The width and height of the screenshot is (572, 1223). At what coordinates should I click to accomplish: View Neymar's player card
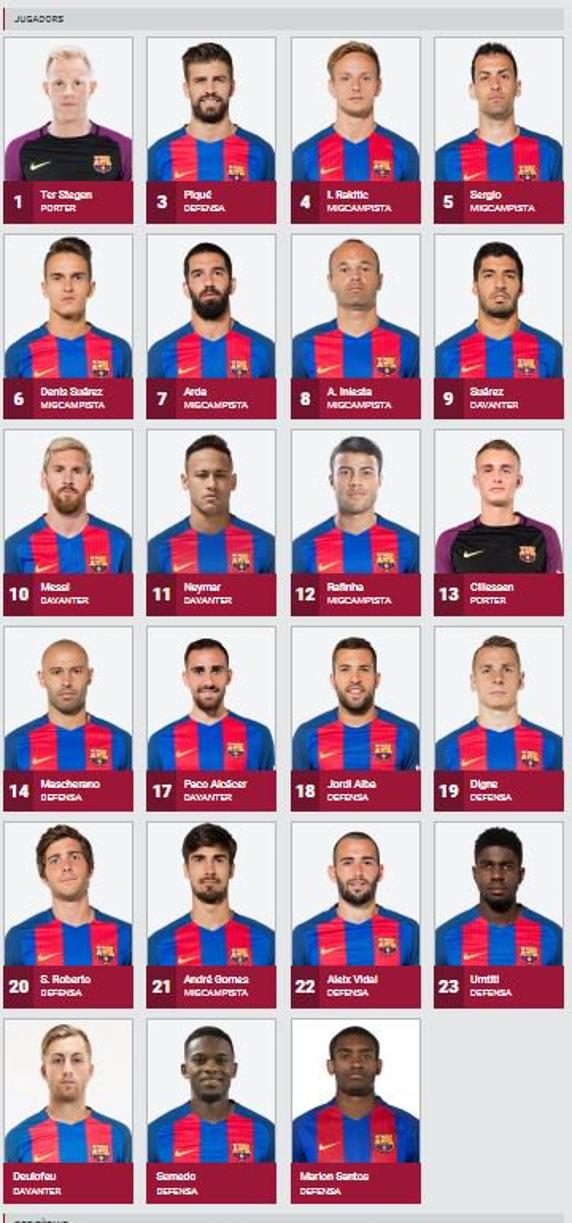click(x=211, y=522)
